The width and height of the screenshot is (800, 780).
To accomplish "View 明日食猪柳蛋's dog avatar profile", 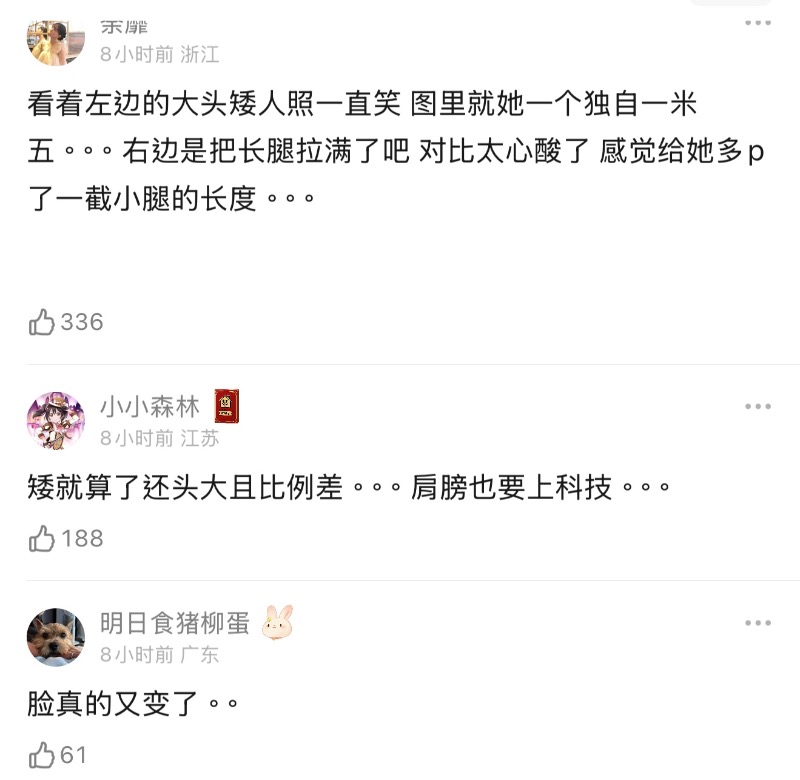I will coord(55,637).
